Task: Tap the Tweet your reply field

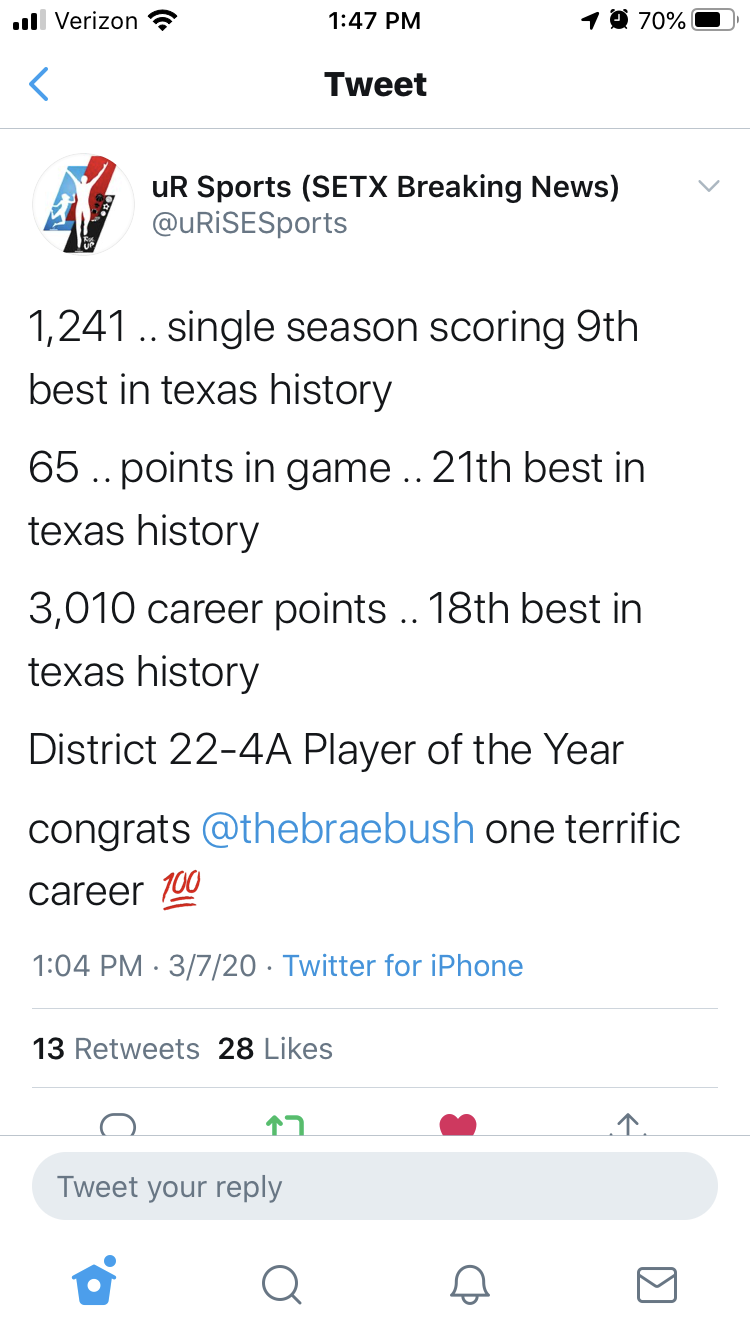Action: 375,1187
